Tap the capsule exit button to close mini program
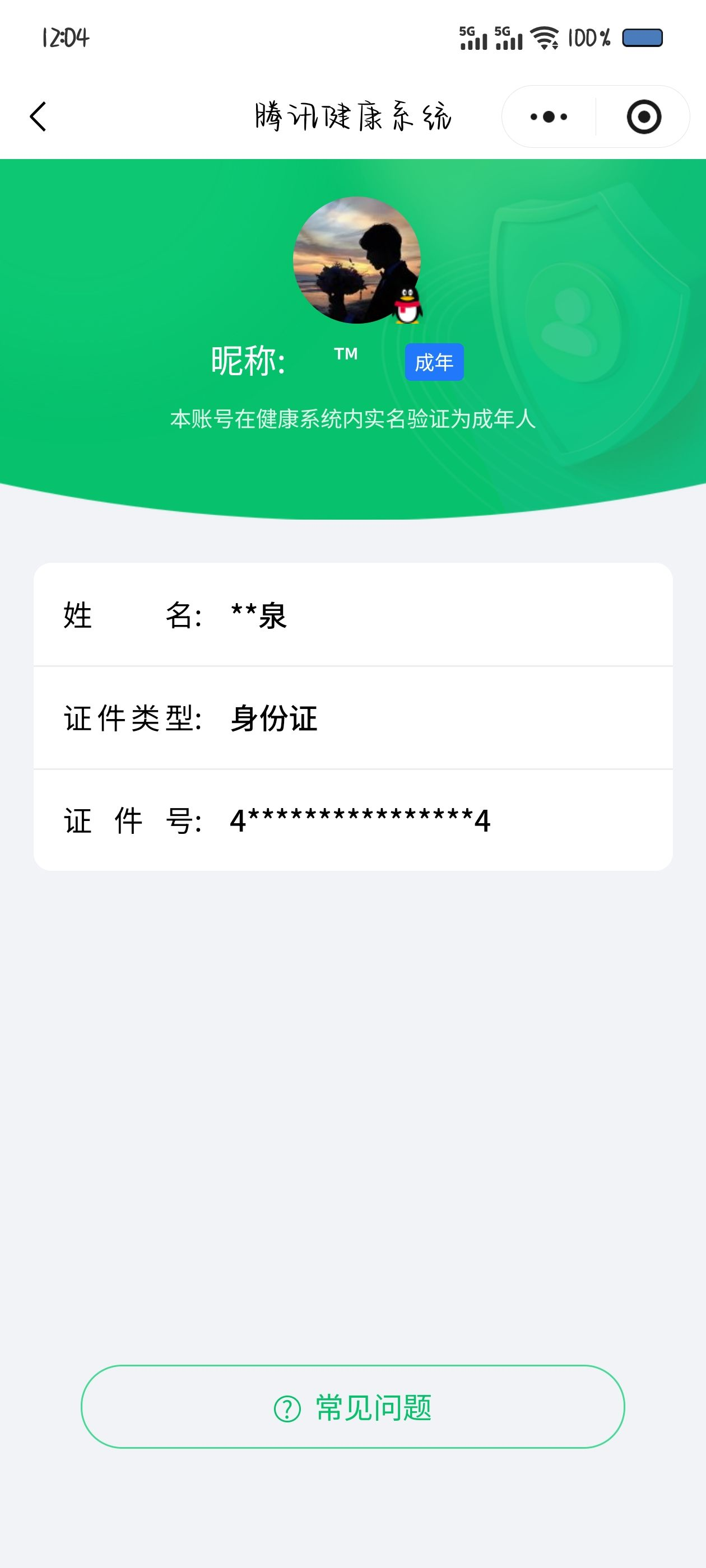The width and height of the screenshot is (706, 1568). (645, 118)
